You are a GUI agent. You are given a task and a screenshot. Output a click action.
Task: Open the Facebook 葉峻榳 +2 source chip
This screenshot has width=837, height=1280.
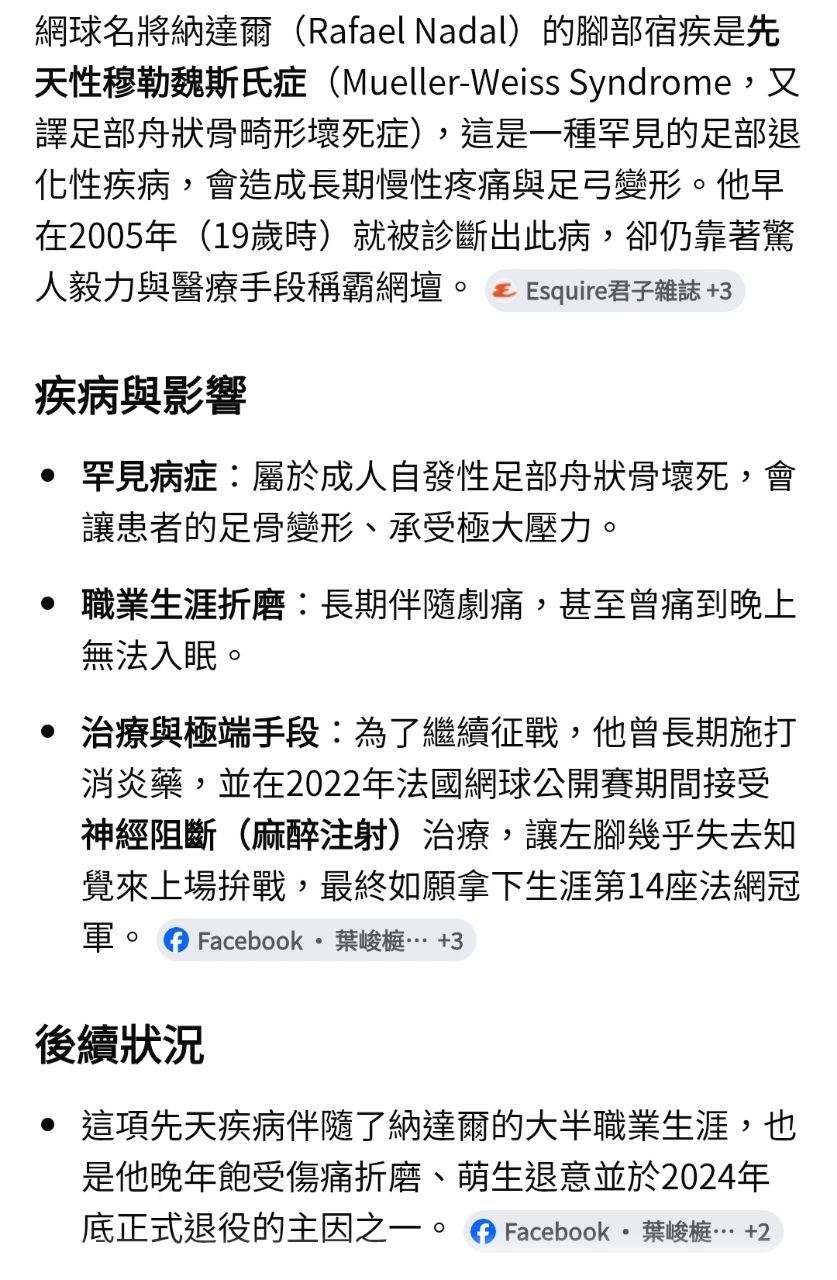pos(622,1231)
